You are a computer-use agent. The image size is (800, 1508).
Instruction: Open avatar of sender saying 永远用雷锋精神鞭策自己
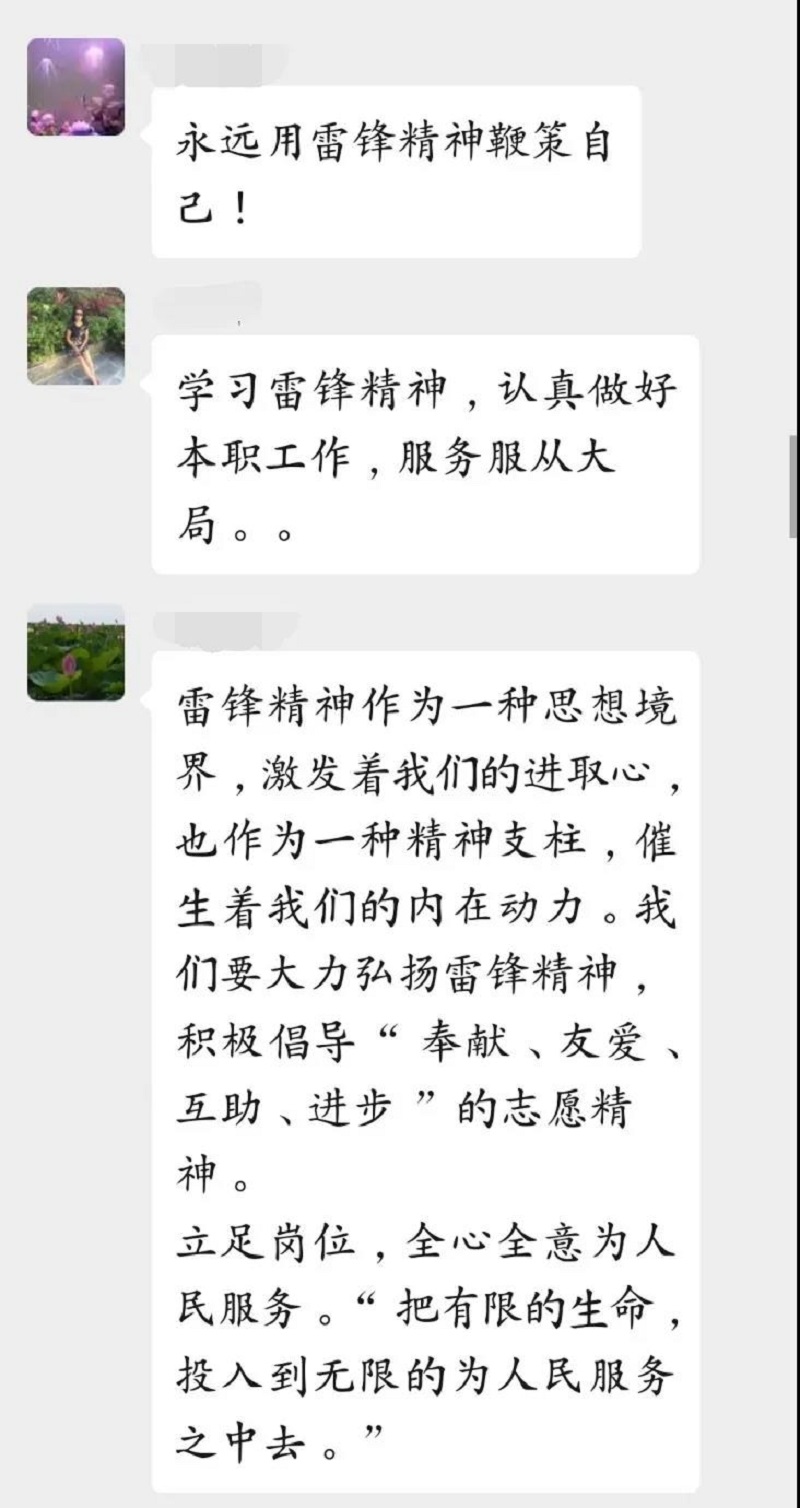pos(76,87)
